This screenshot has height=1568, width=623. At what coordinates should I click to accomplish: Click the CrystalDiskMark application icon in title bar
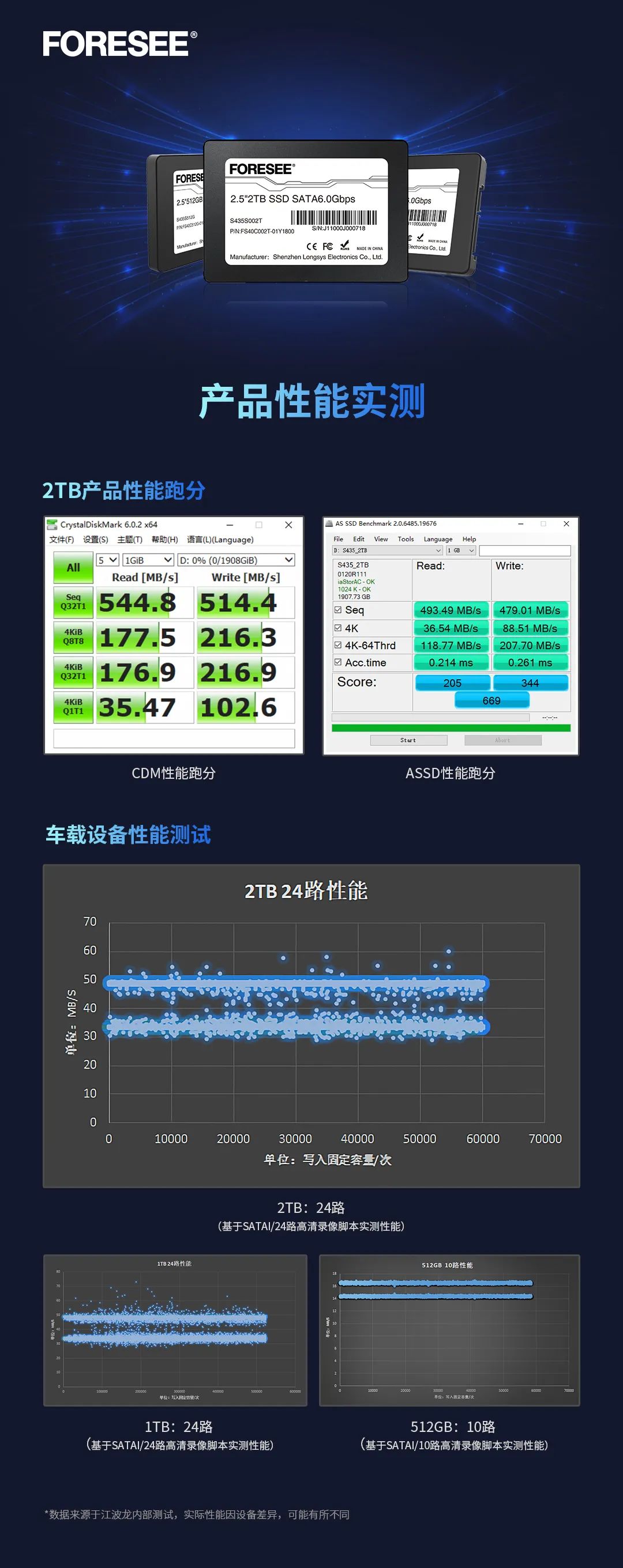point(52,525)
